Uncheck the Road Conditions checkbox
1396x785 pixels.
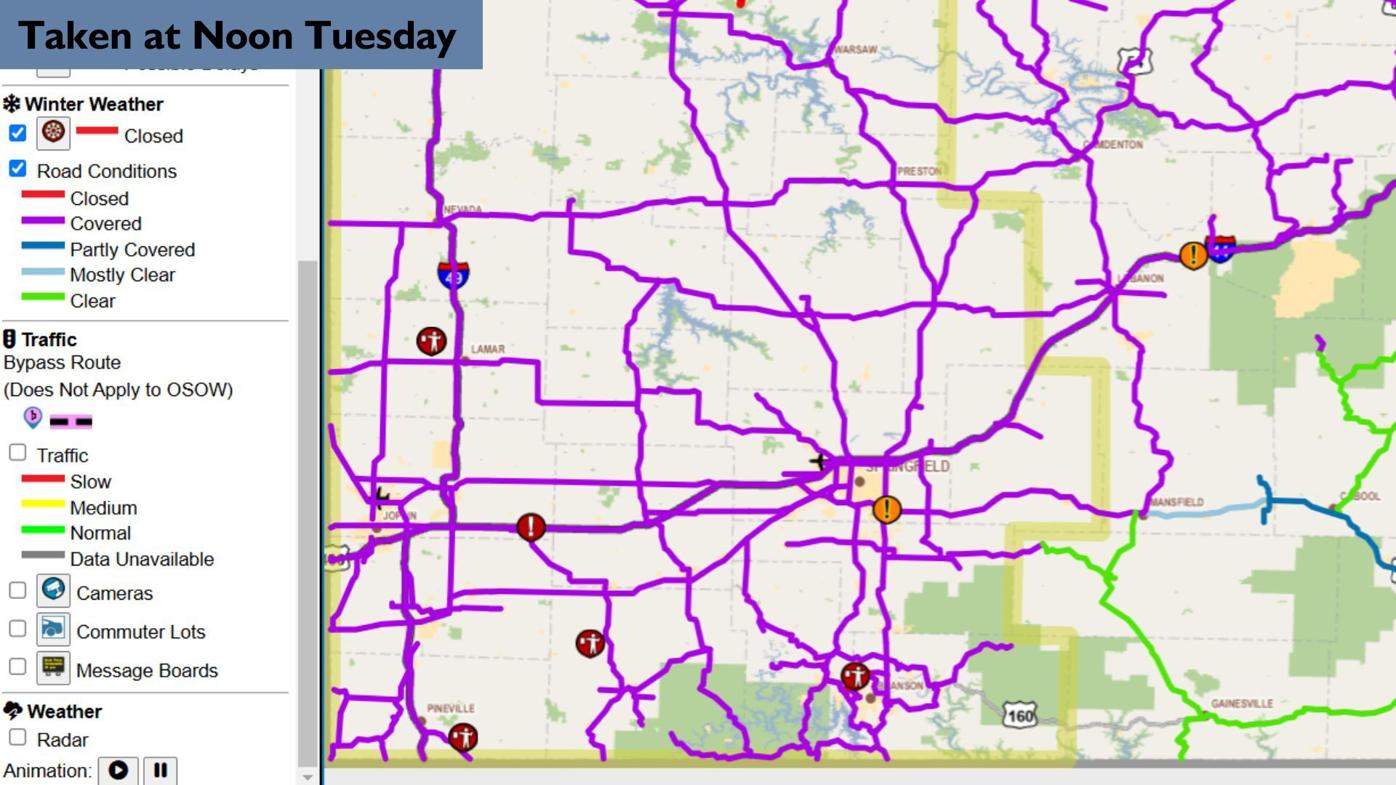(18, 168)
